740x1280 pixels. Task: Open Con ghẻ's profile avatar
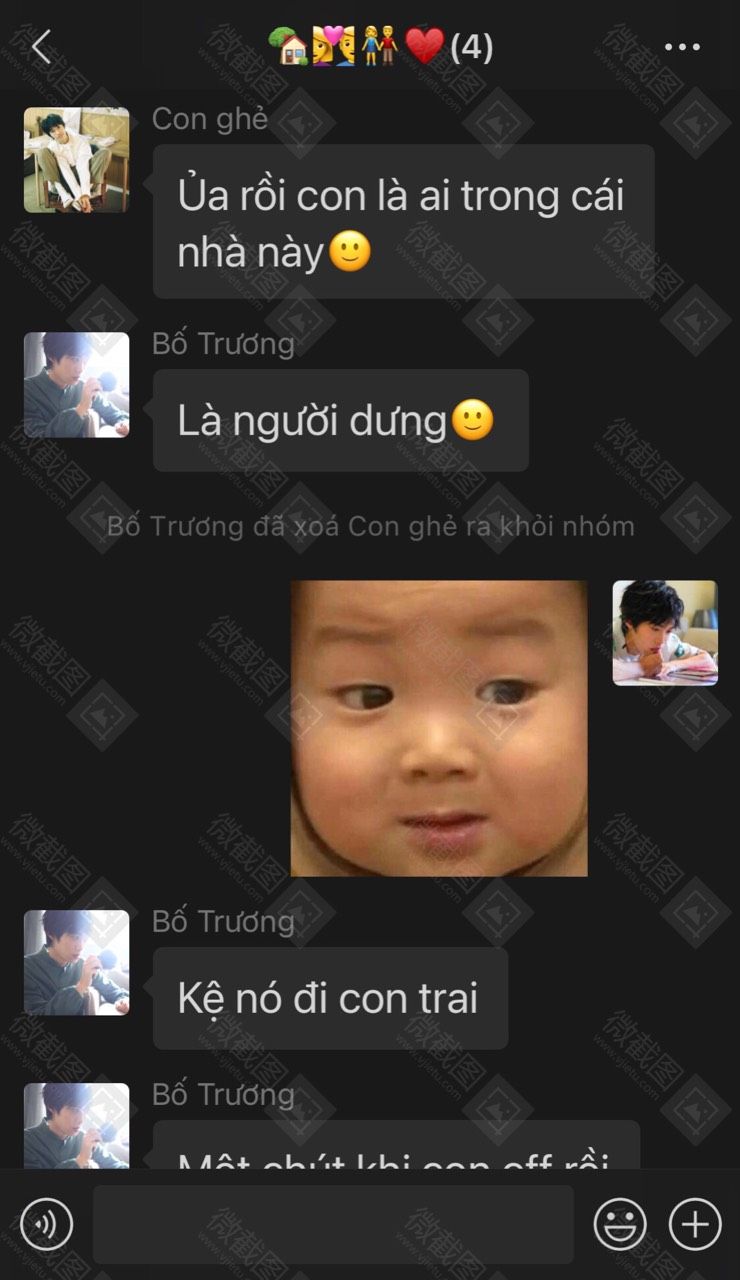pyautogui.click(x=76, y=160)
